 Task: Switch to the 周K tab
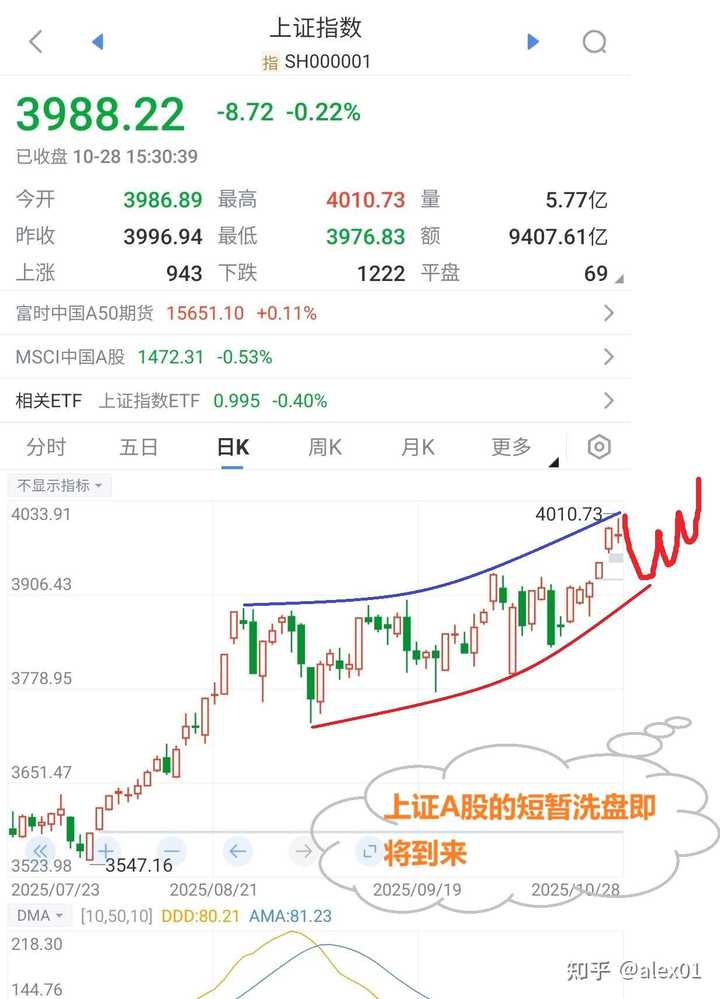pos(325,447)
